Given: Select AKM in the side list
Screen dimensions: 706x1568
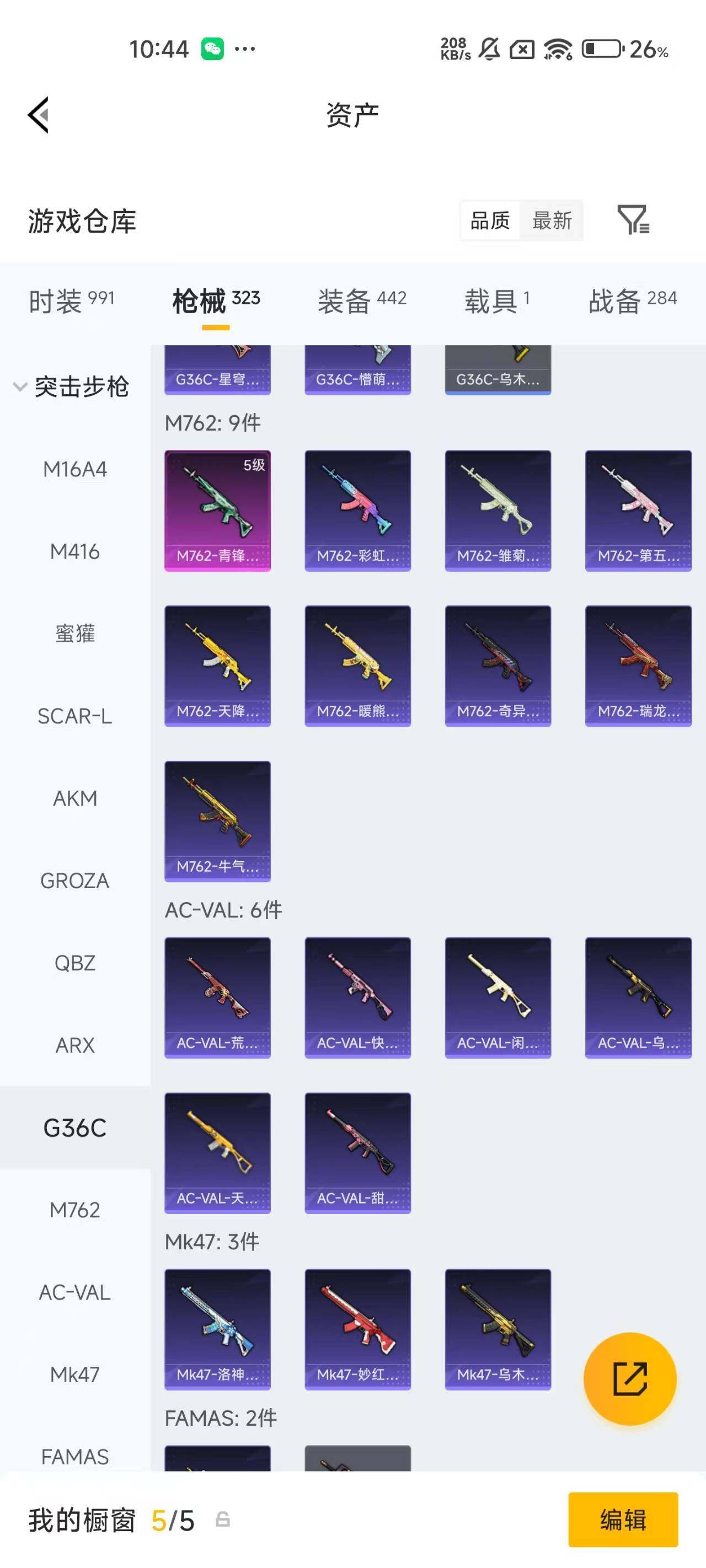Looking at the screenshot, I should [75, 798].
